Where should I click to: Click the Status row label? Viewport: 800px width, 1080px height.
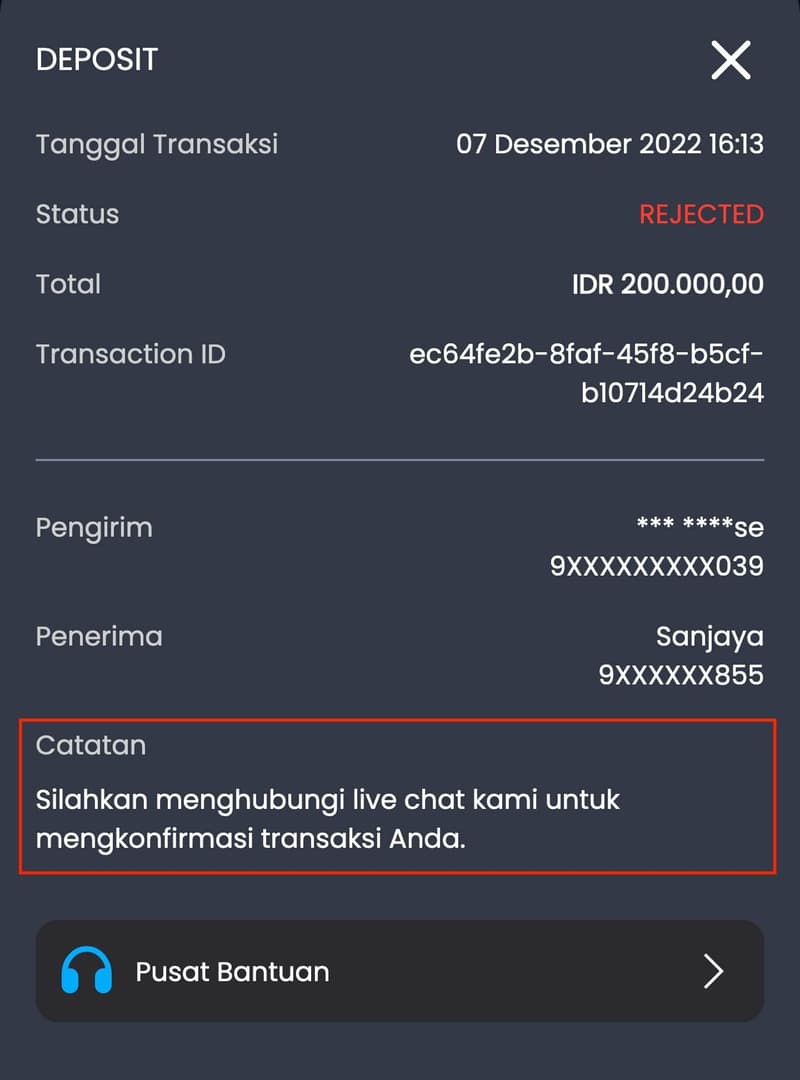77,214
